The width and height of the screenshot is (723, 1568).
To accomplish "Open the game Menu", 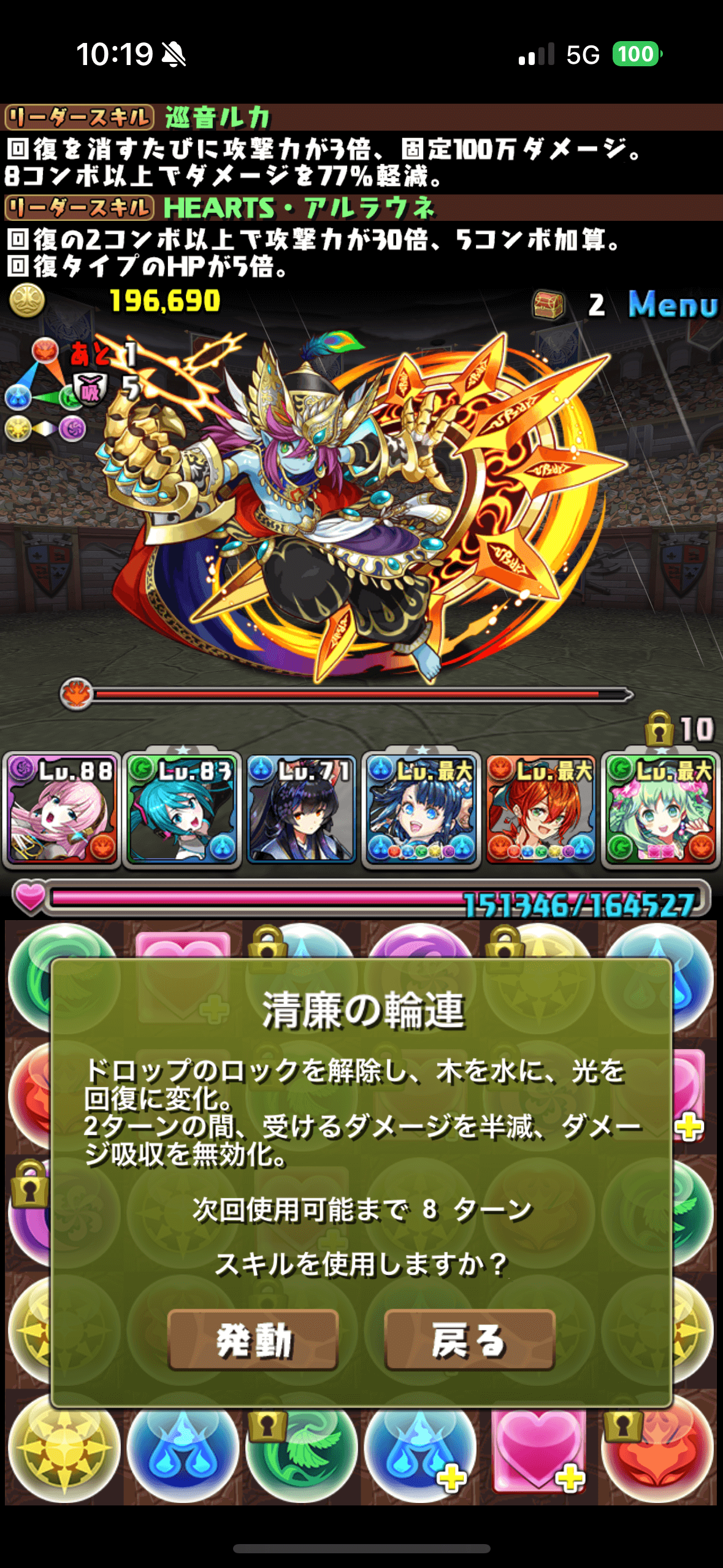I will (672, 304).
